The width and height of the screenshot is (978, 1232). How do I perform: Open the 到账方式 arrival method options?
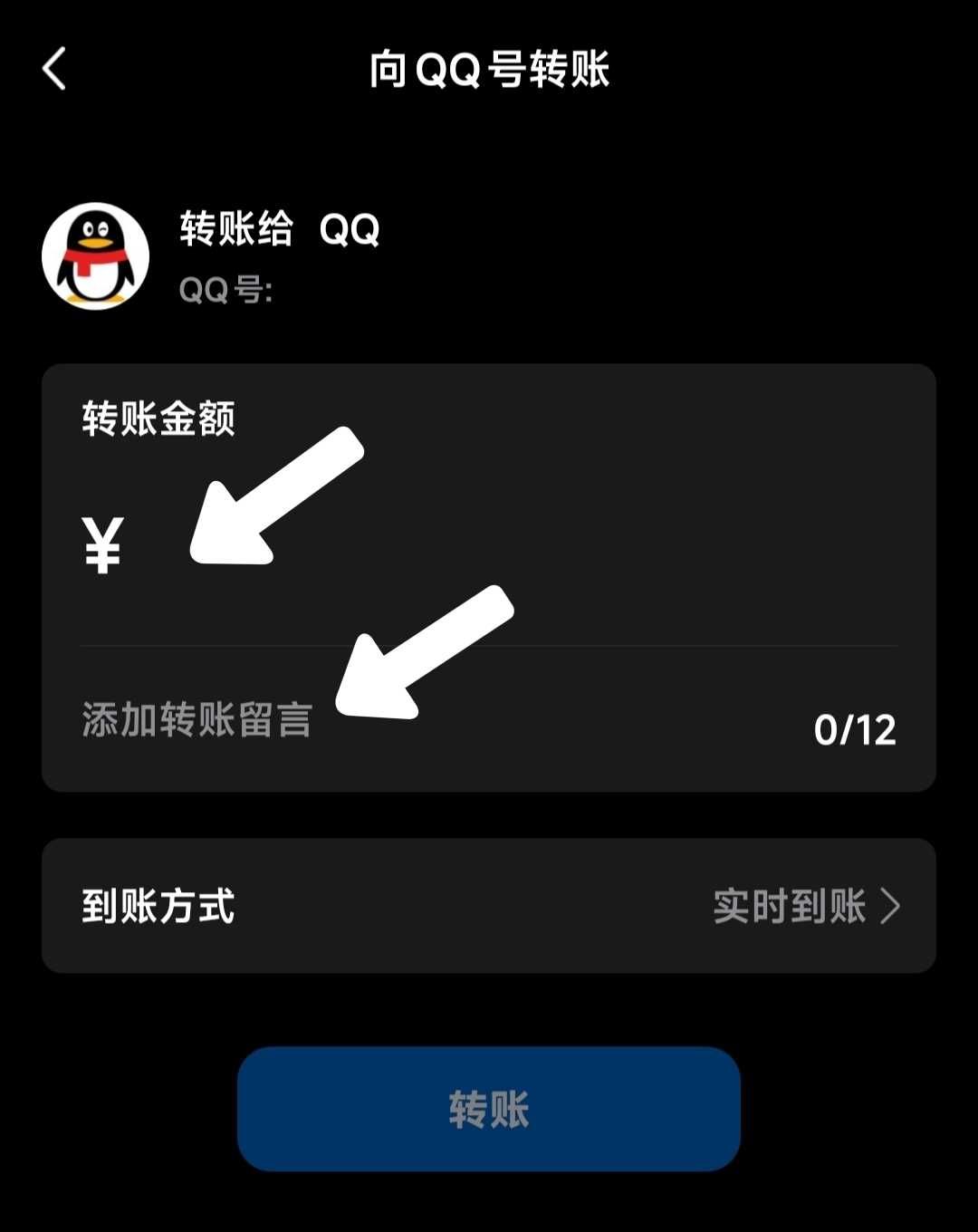point(489,906)
